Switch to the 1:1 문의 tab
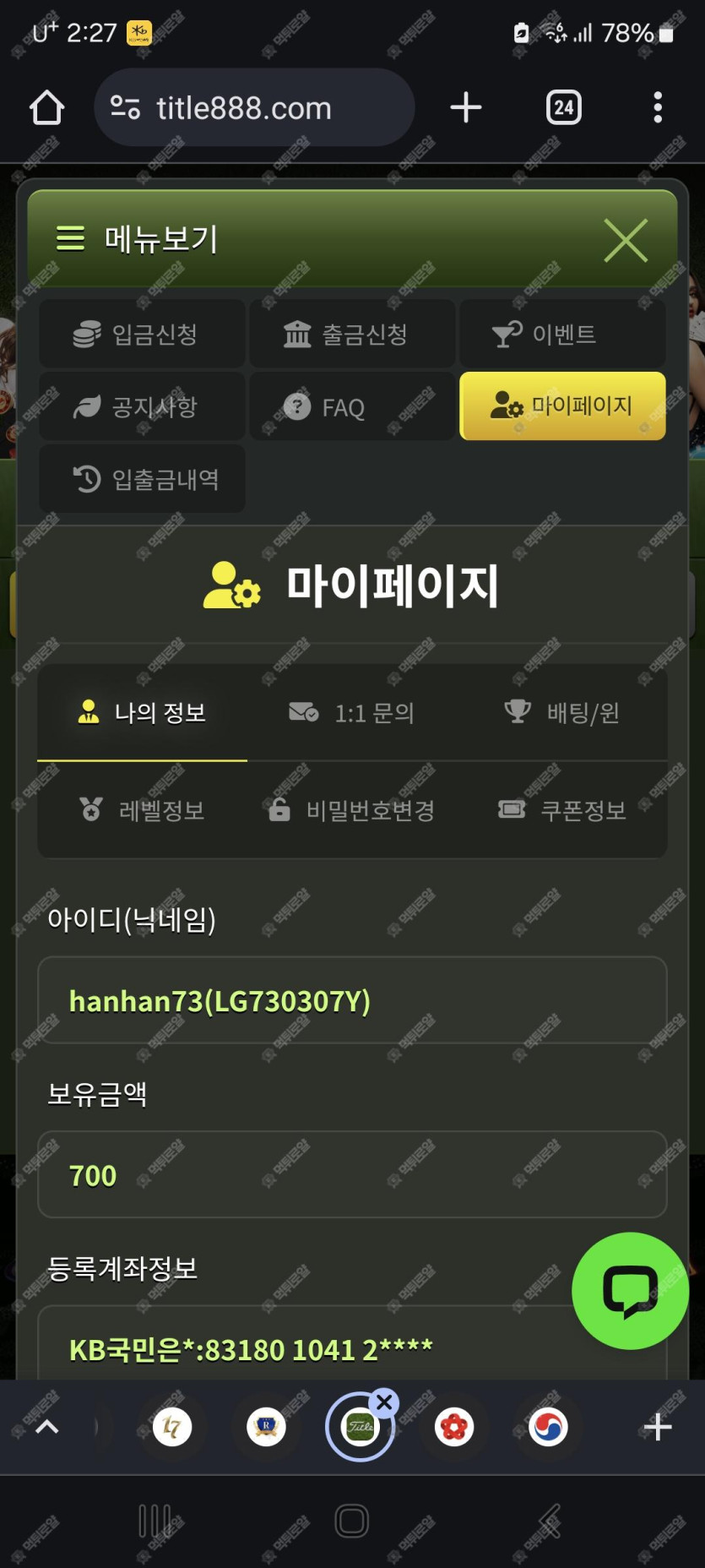 (351, 712)
